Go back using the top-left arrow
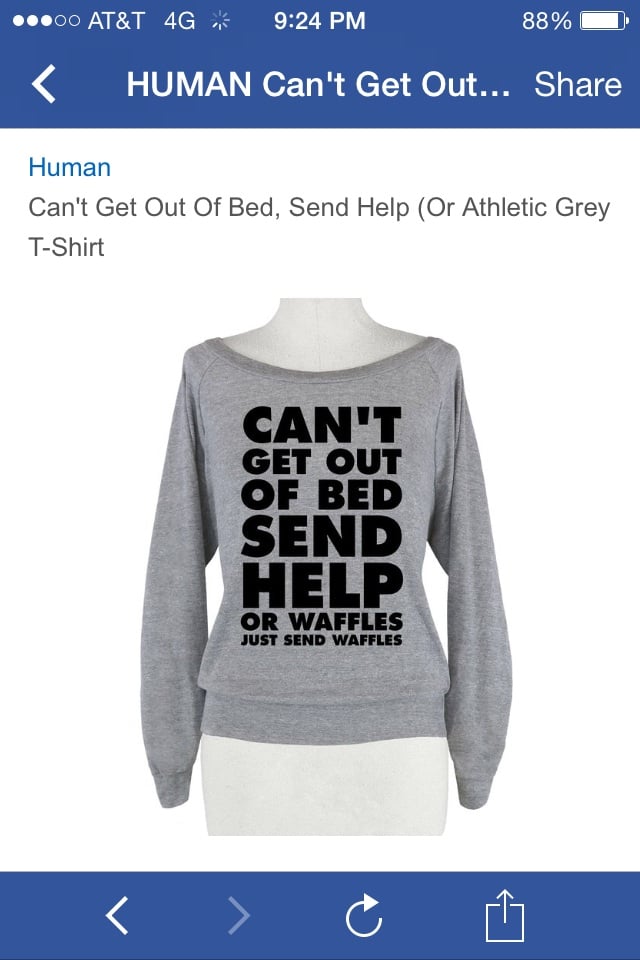Screen dimensions: 640x960 (44, 85)
